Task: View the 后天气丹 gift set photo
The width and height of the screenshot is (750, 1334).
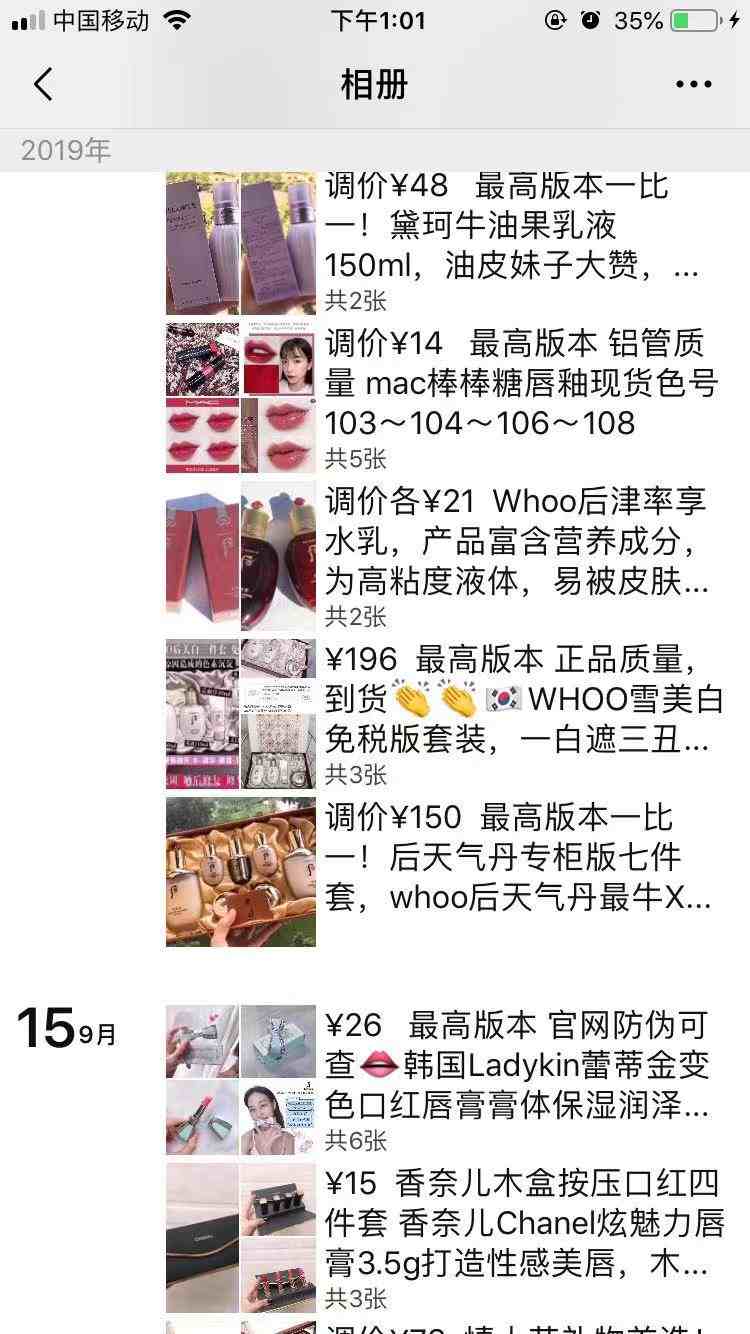Action: pyautogui.click(x=240, y=872)
